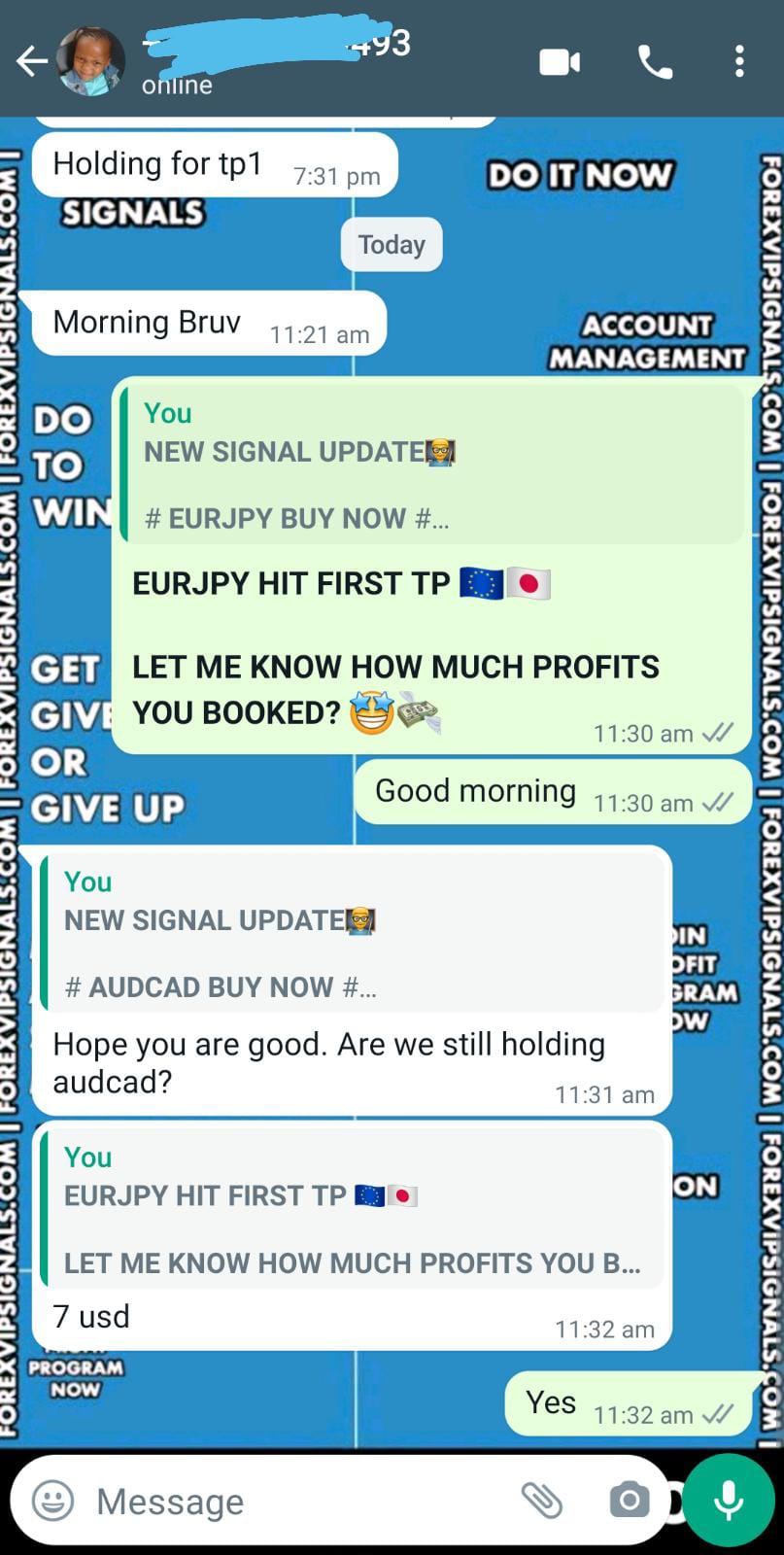Go back to the chat list
The image size is (784, 1555).
(x=31, y=61)
